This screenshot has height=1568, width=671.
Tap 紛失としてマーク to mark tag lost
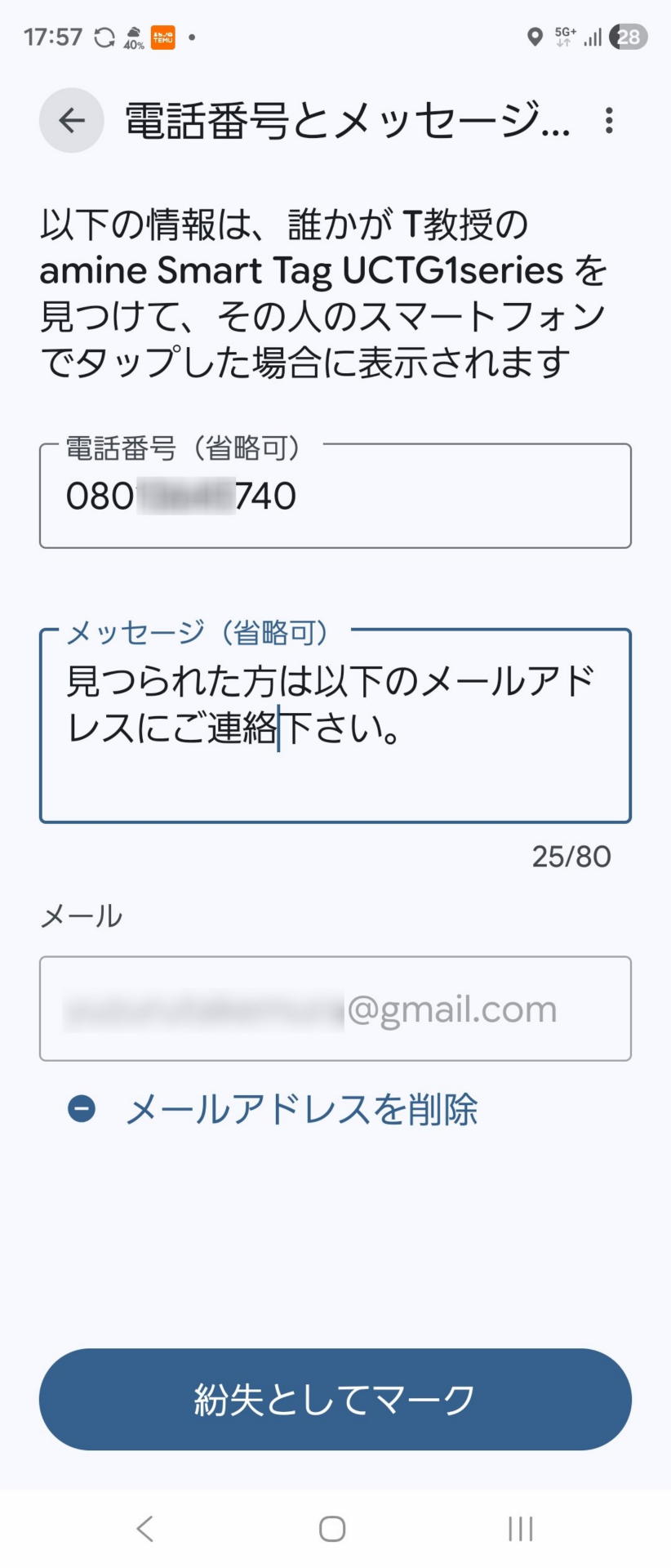(335, 1399)
